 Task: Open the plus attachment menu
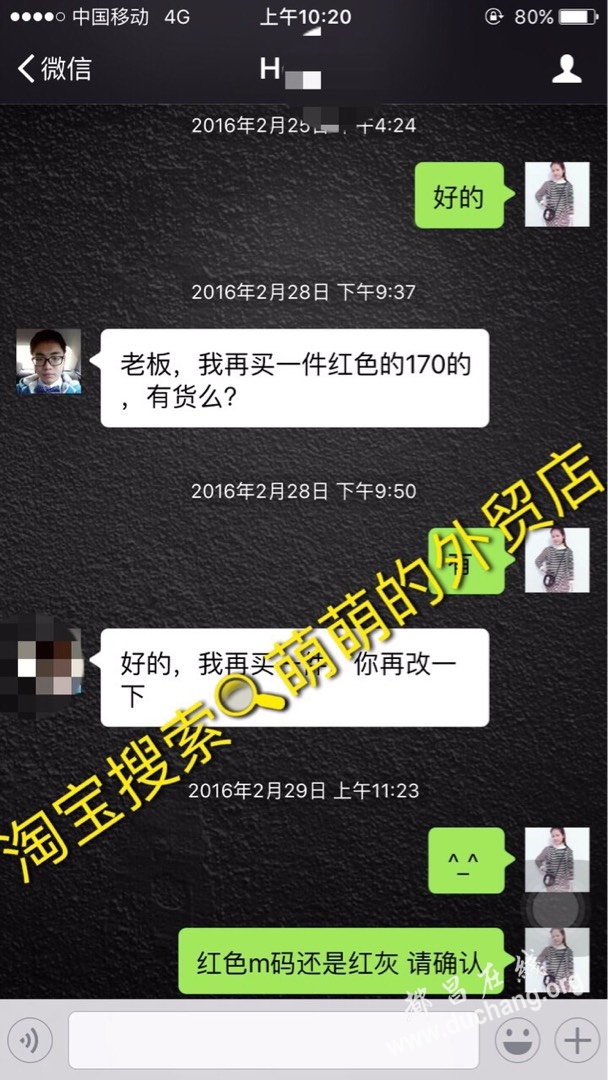577,1041
